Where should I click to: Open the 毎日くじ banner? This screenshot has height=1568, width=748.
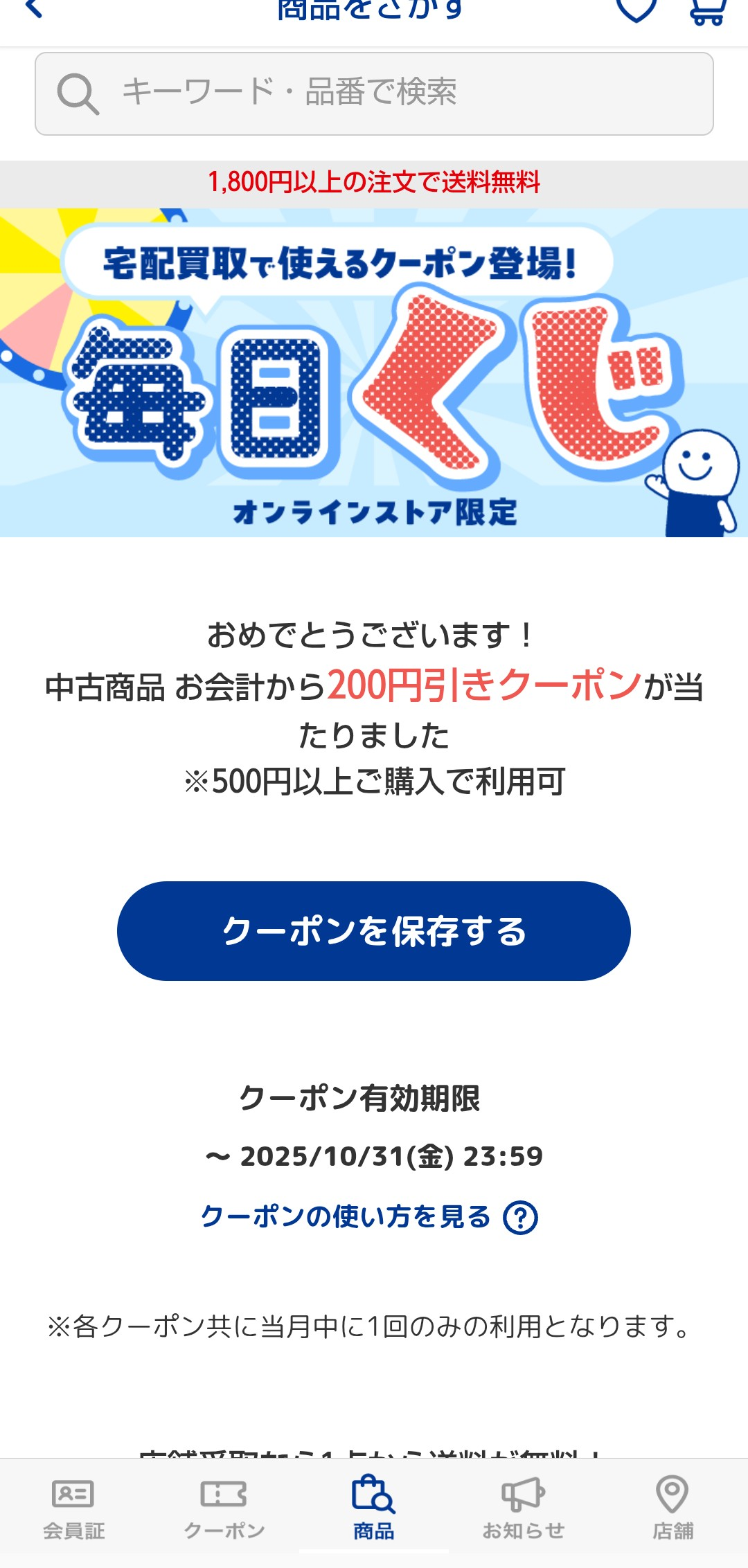coord(374,372)
